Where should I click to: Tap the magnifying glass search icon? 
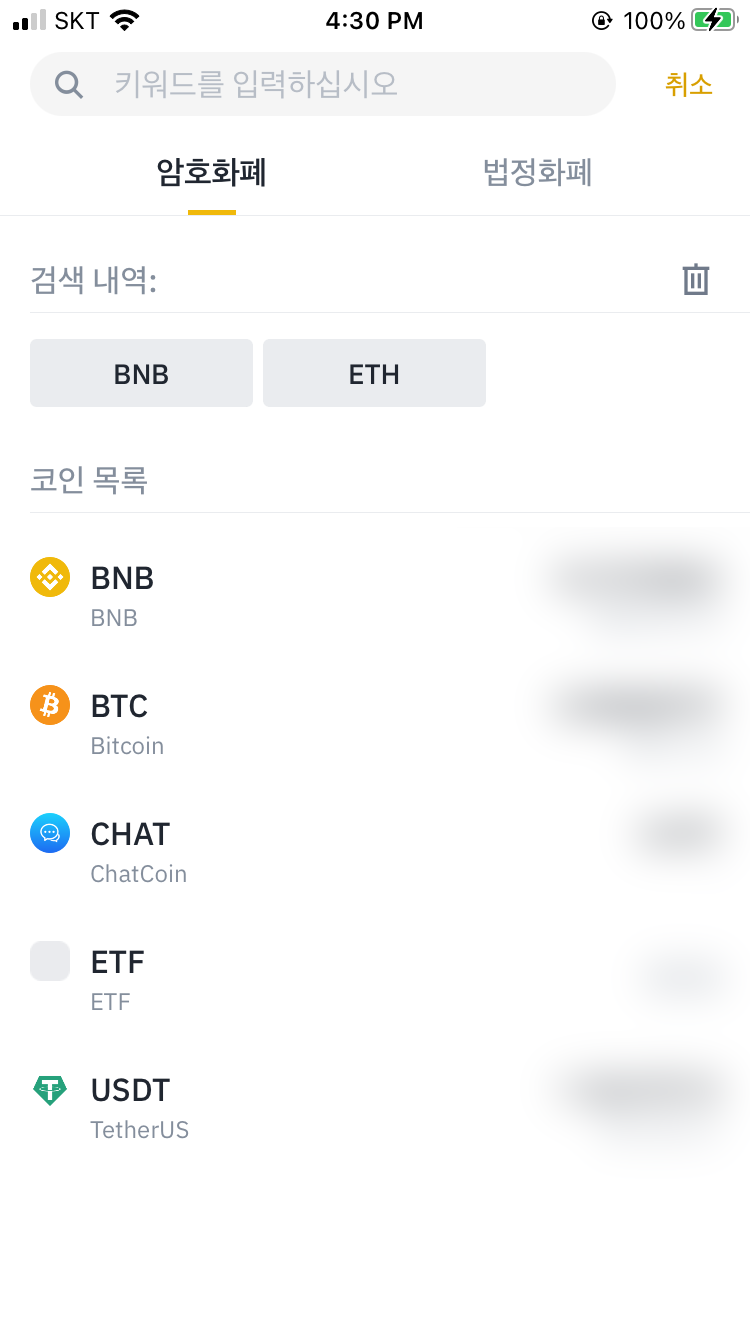[x=69, y=84]
